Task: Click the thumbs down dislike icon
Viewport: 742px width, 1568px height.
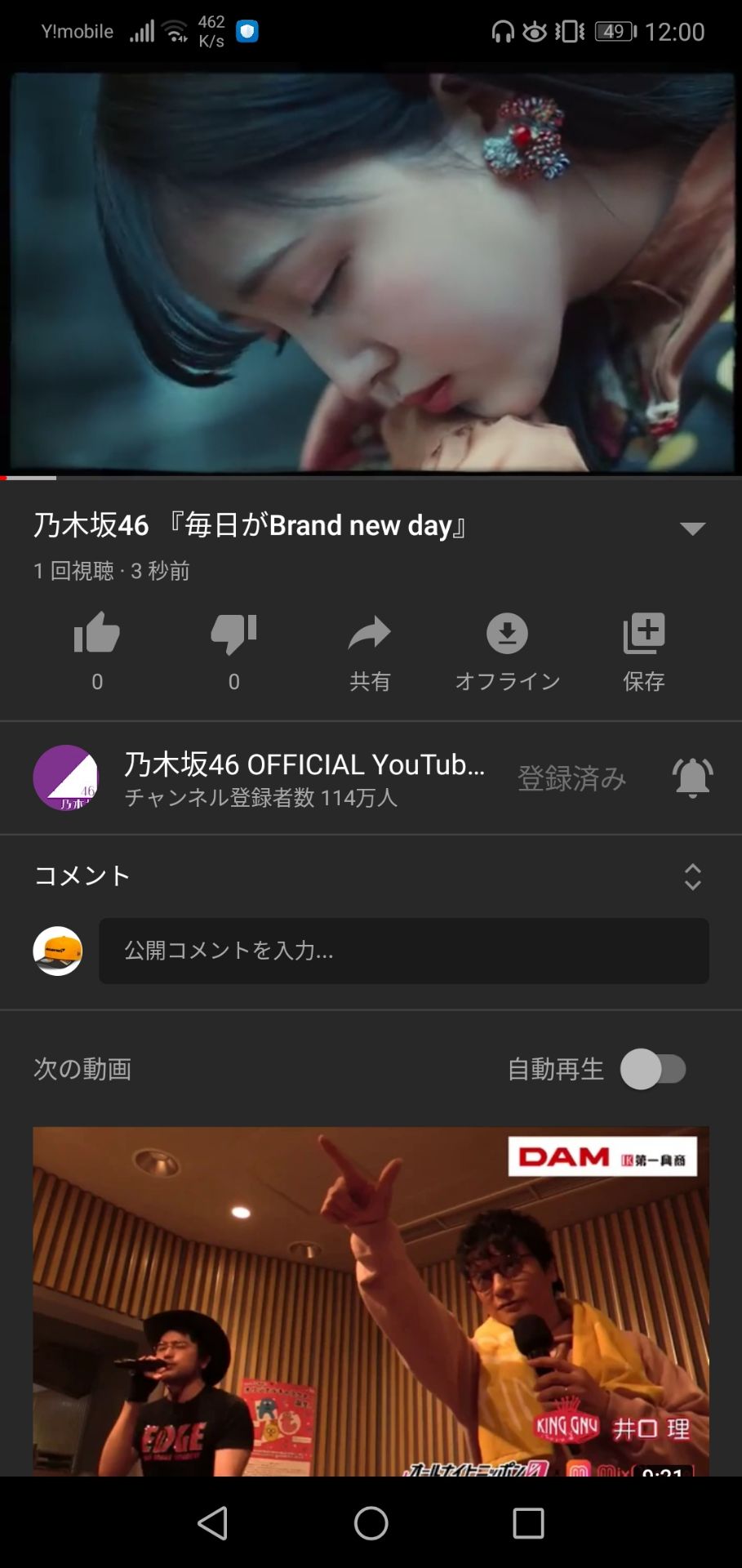Action: (233, 634)
